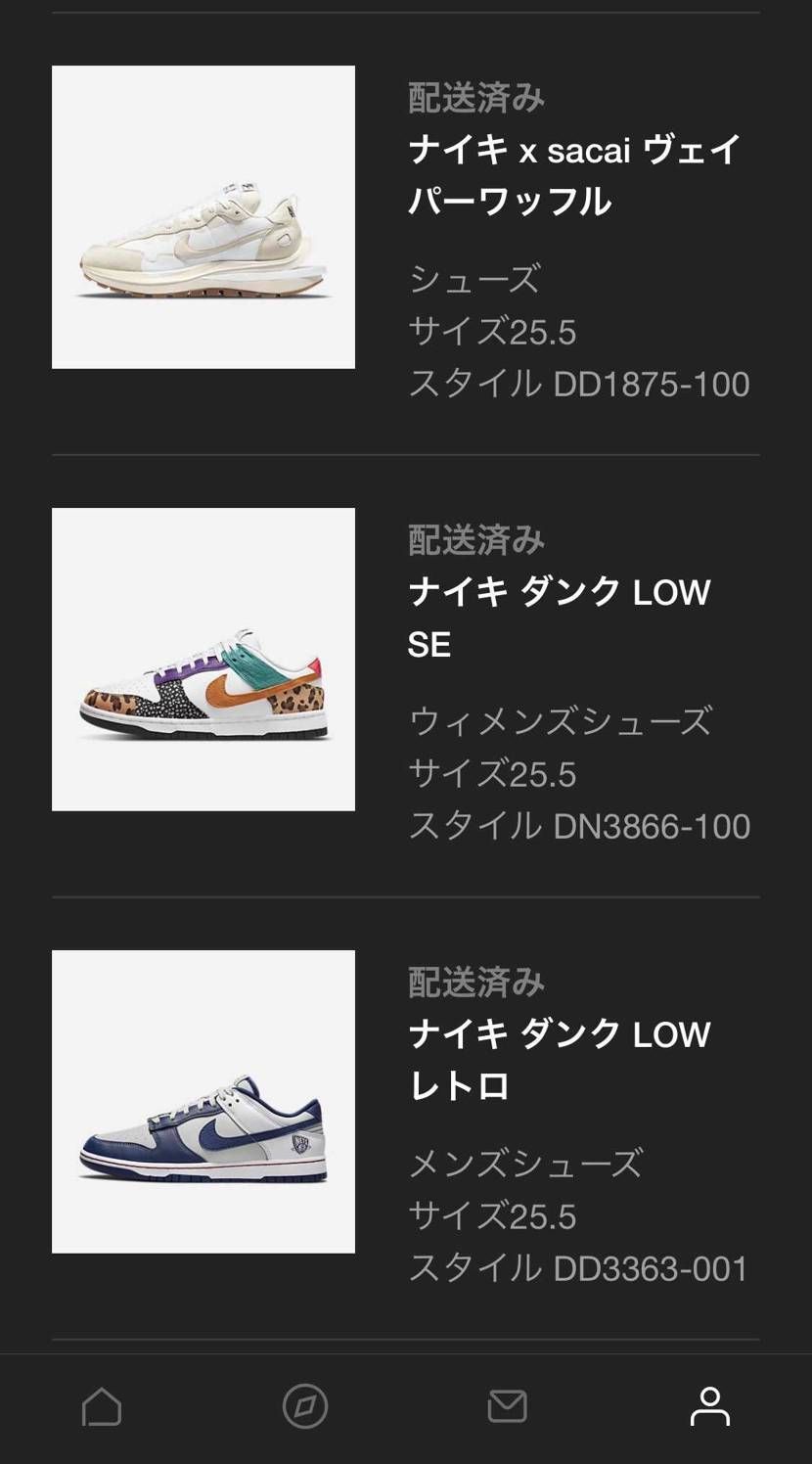Screen dimensions: 812x1464
Task: Open the Nike x sacai ヴェイパーワッフル order
Action: [x=573, y=176]
